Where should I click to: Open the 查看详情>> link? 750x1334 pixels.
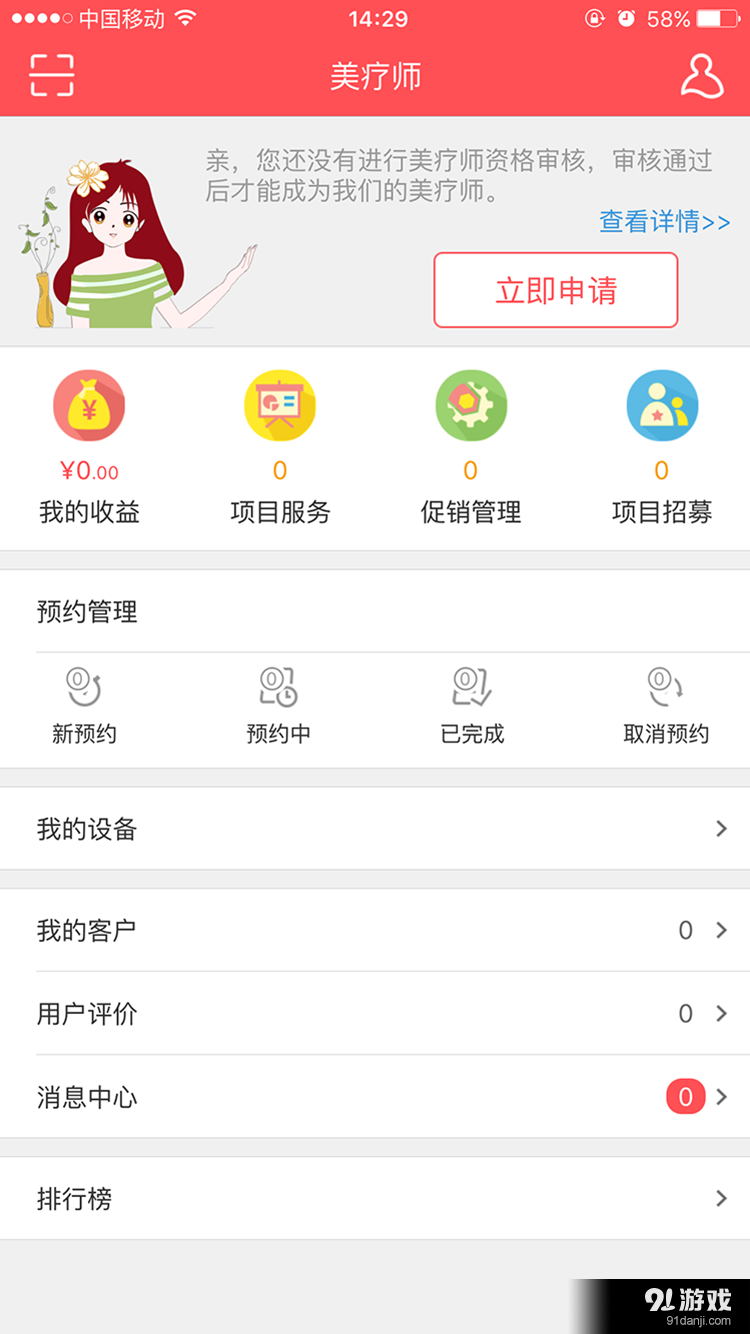pyautogui.click(x=664, y=224)
